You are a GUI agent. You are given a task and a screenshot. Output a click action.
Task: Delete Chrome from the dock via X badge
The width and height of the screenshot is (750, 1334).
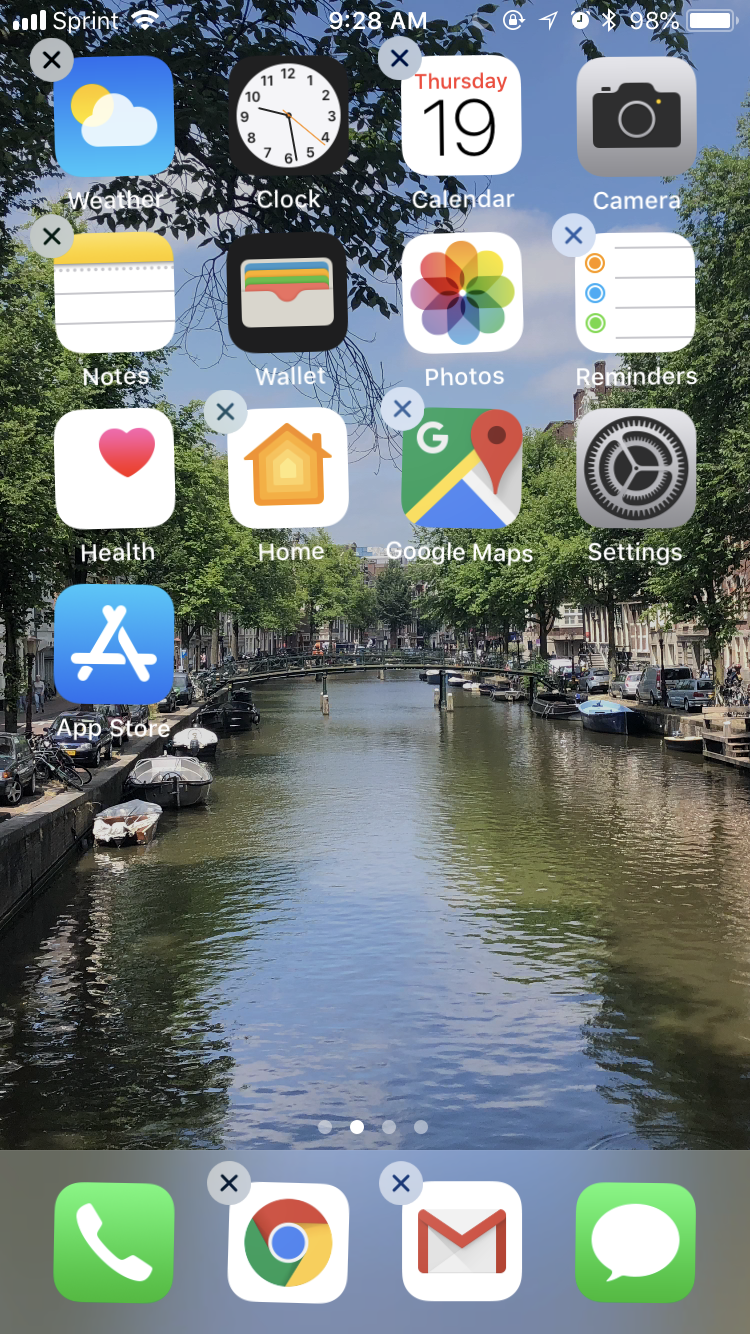coord(229,1184)
